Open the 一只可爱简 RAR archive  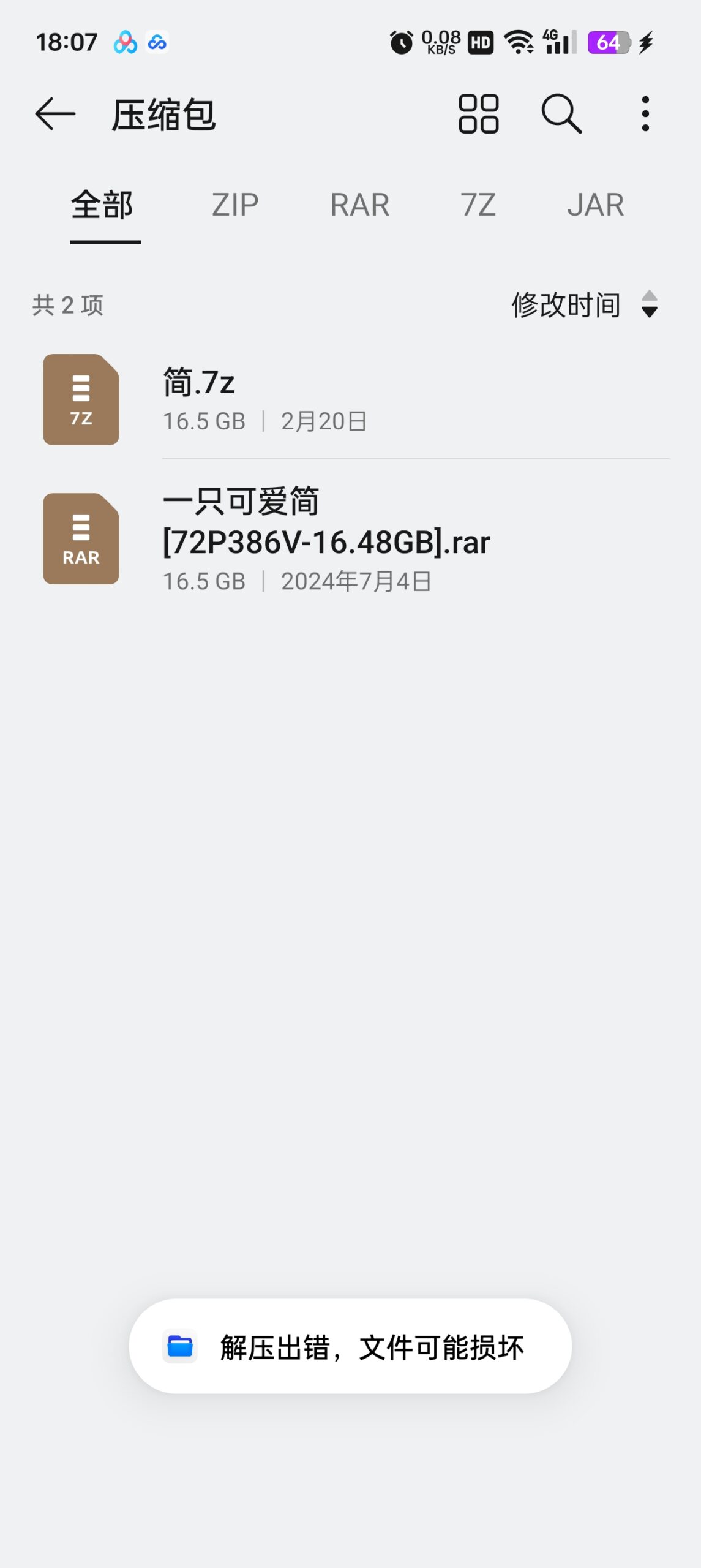pyautogui.click(x=324, y=539)
